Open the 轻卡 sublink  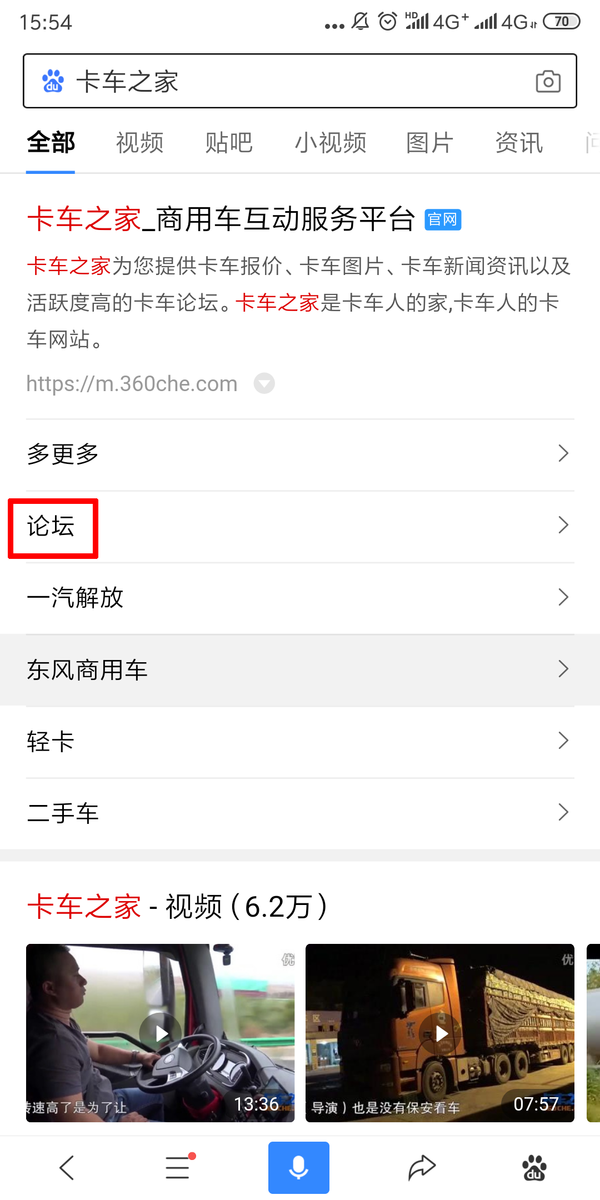pyautogui.click(x=300, y=742)
